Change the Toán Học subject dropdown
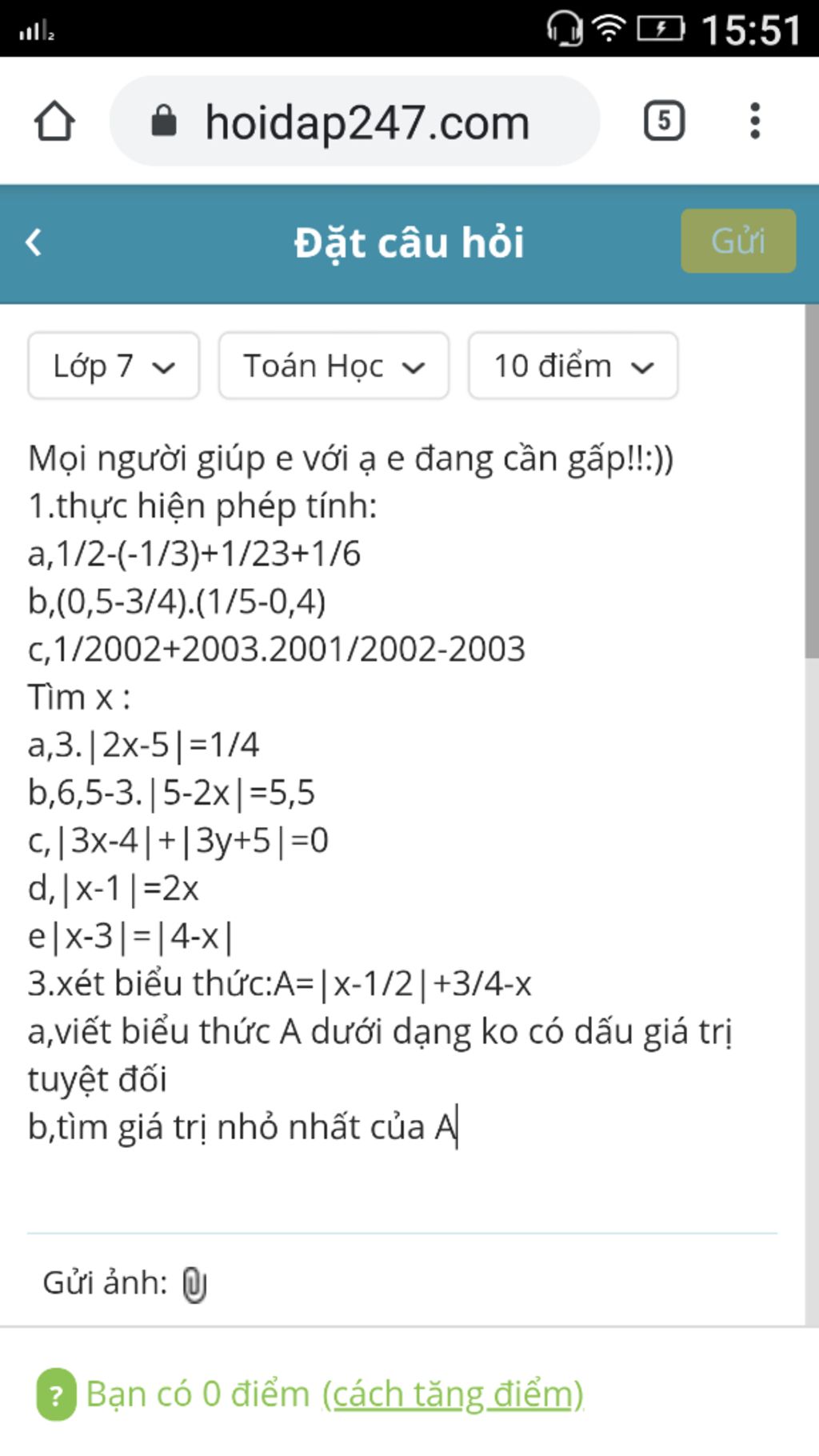The image size is (819, 1456). click(x=334, y=366)
